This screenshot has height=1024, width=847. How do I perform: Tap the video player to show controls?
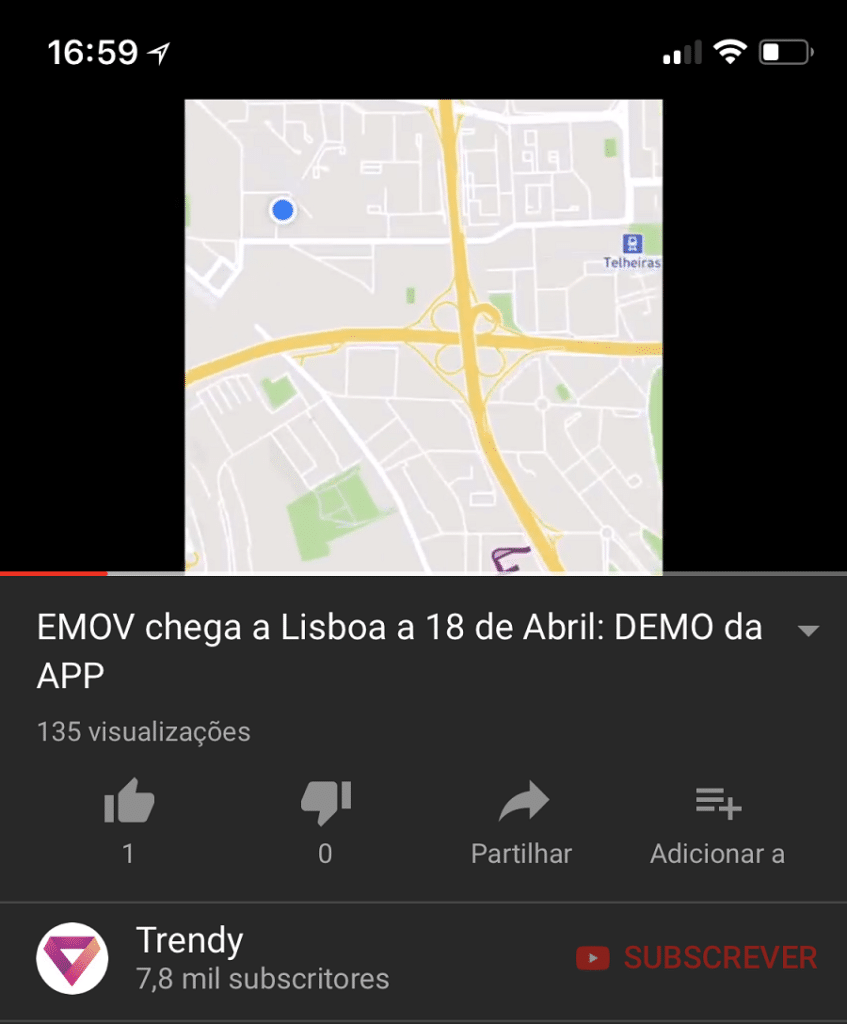423,335
